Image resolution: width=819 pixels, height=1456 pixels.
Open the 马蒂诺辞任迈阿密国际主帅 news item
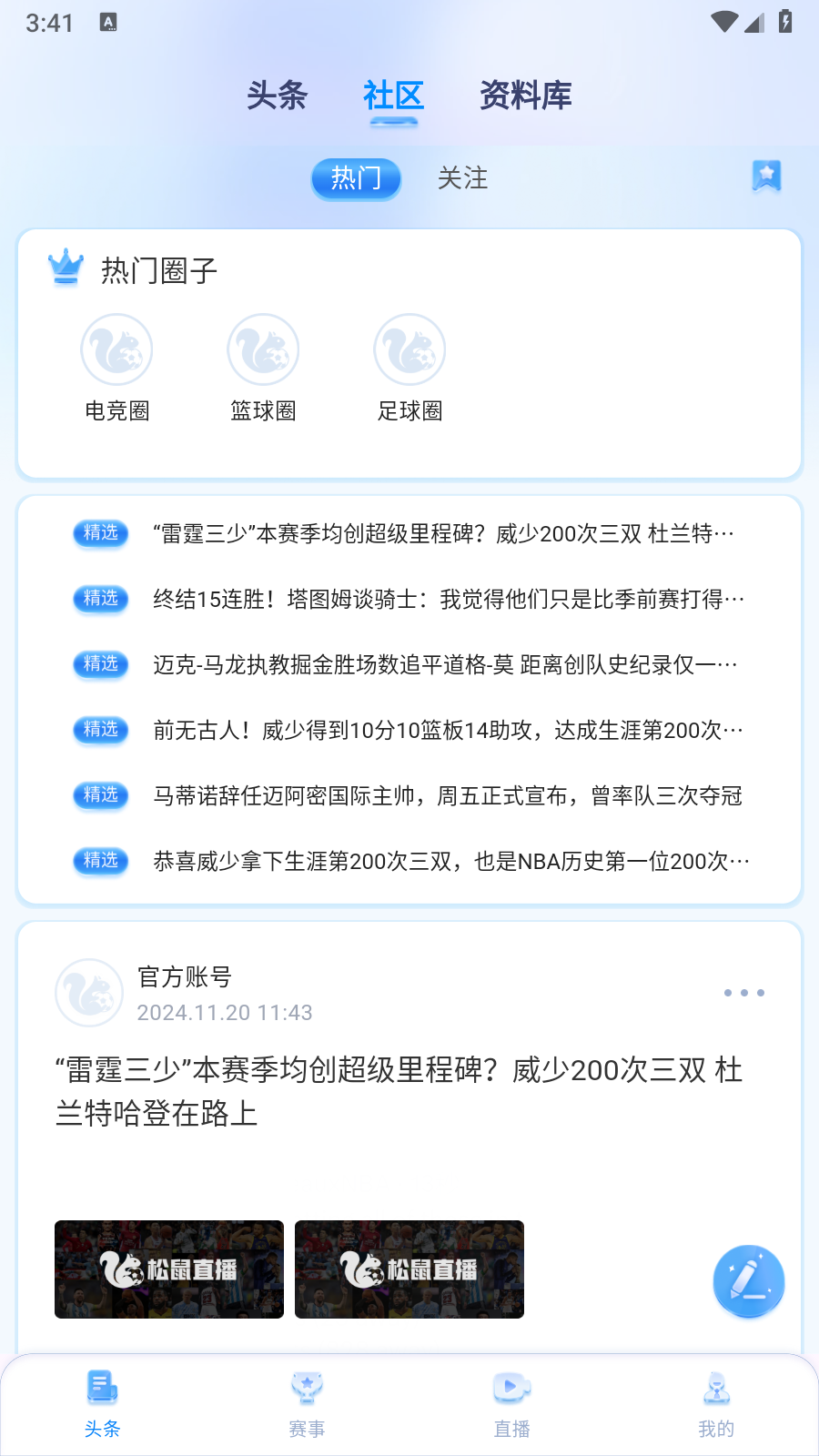pos(446,795)
